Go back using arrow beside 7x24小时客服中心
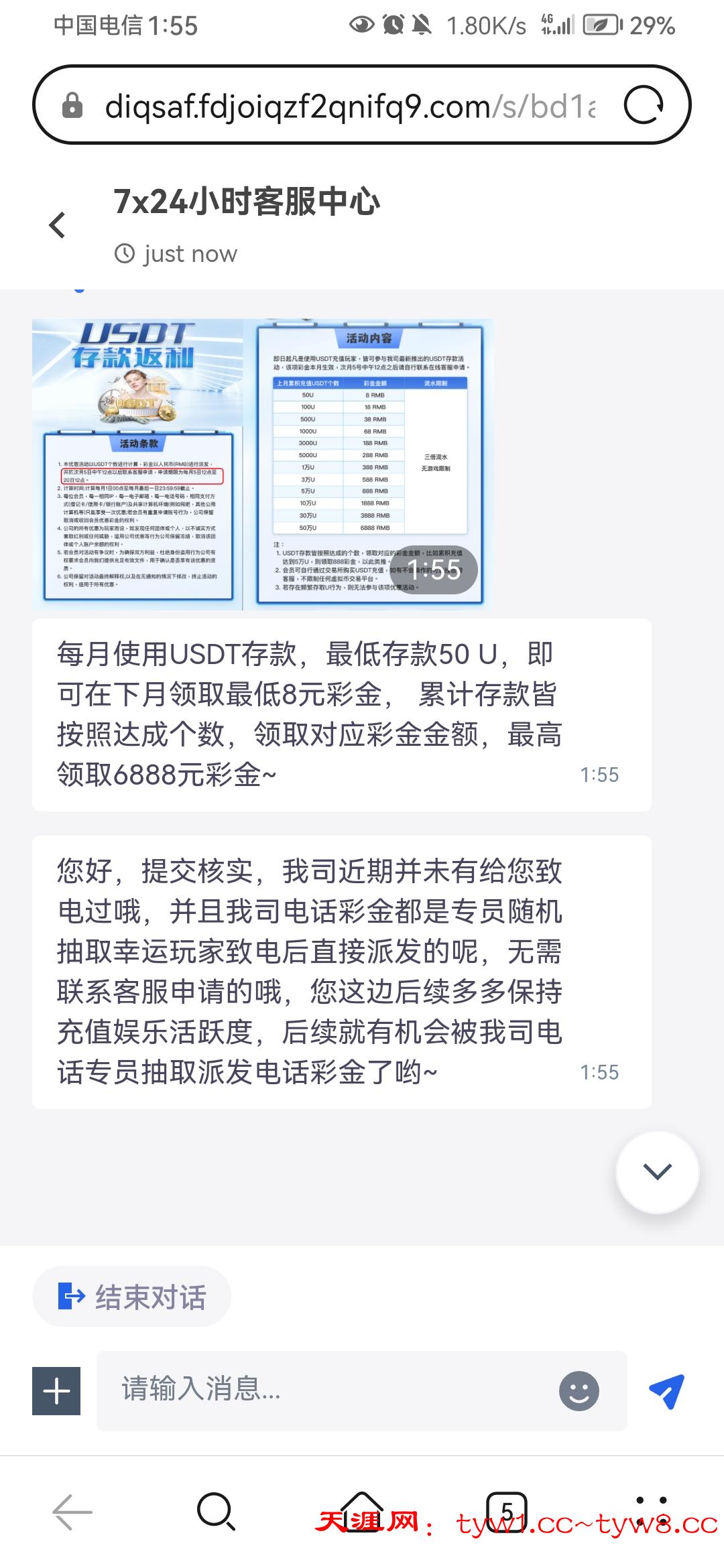The height and width of the screenshot is (1568, 724). 58,225
